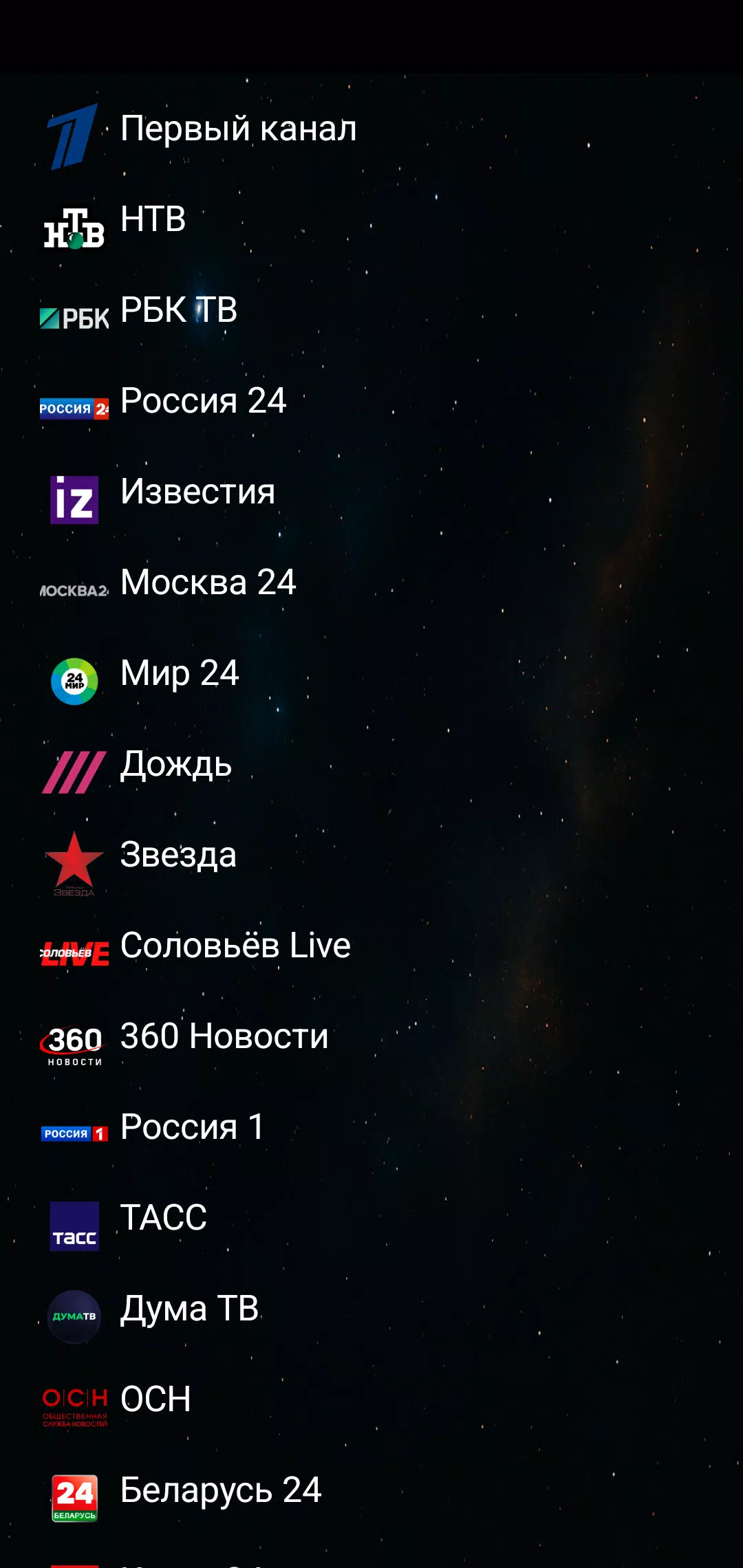743x1568 pixels.
Task: Choose Россия 24 from the list
Action: click(x=203, y=402)
